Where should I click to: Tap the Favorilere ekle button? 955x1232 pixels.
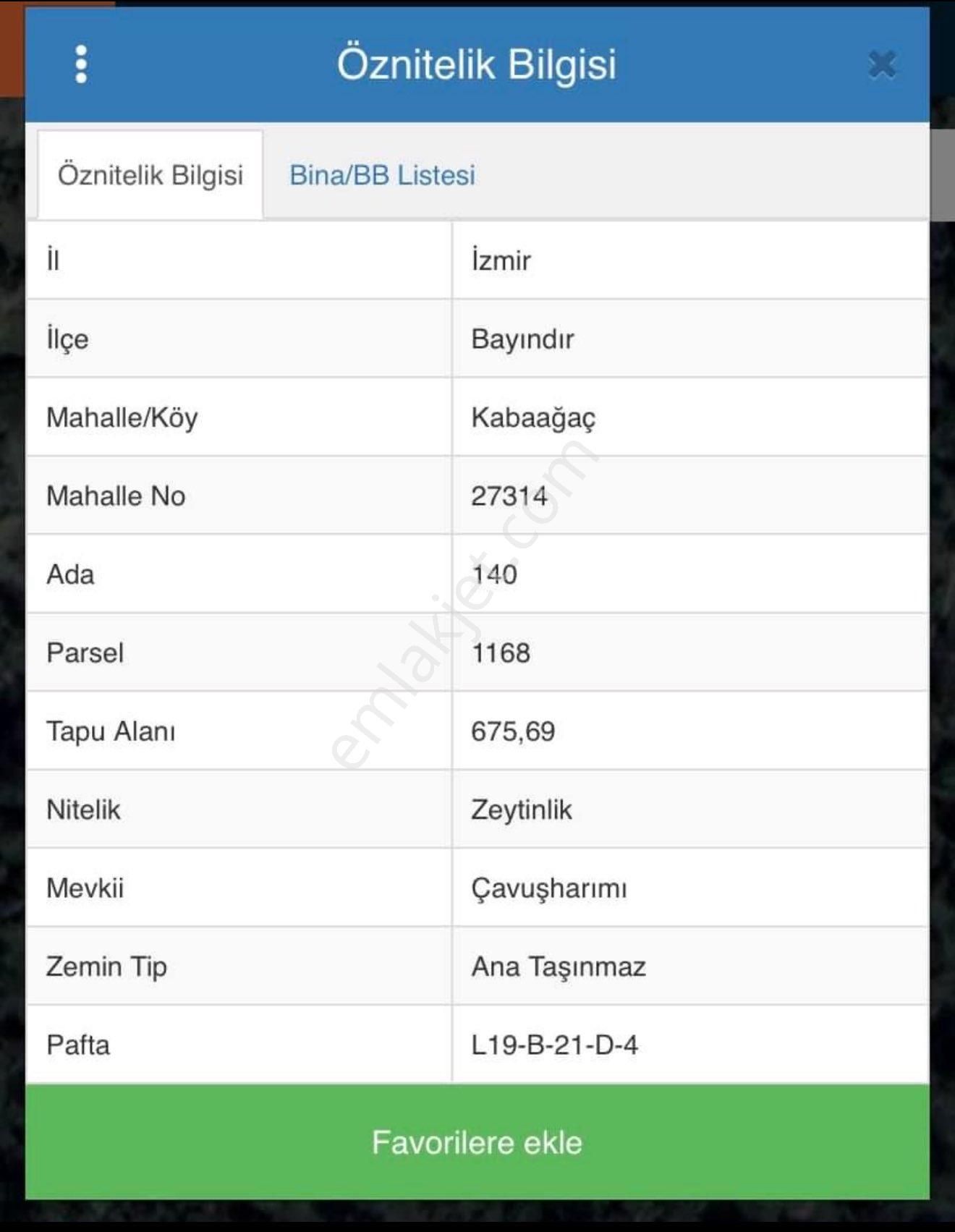point(477,1142)
